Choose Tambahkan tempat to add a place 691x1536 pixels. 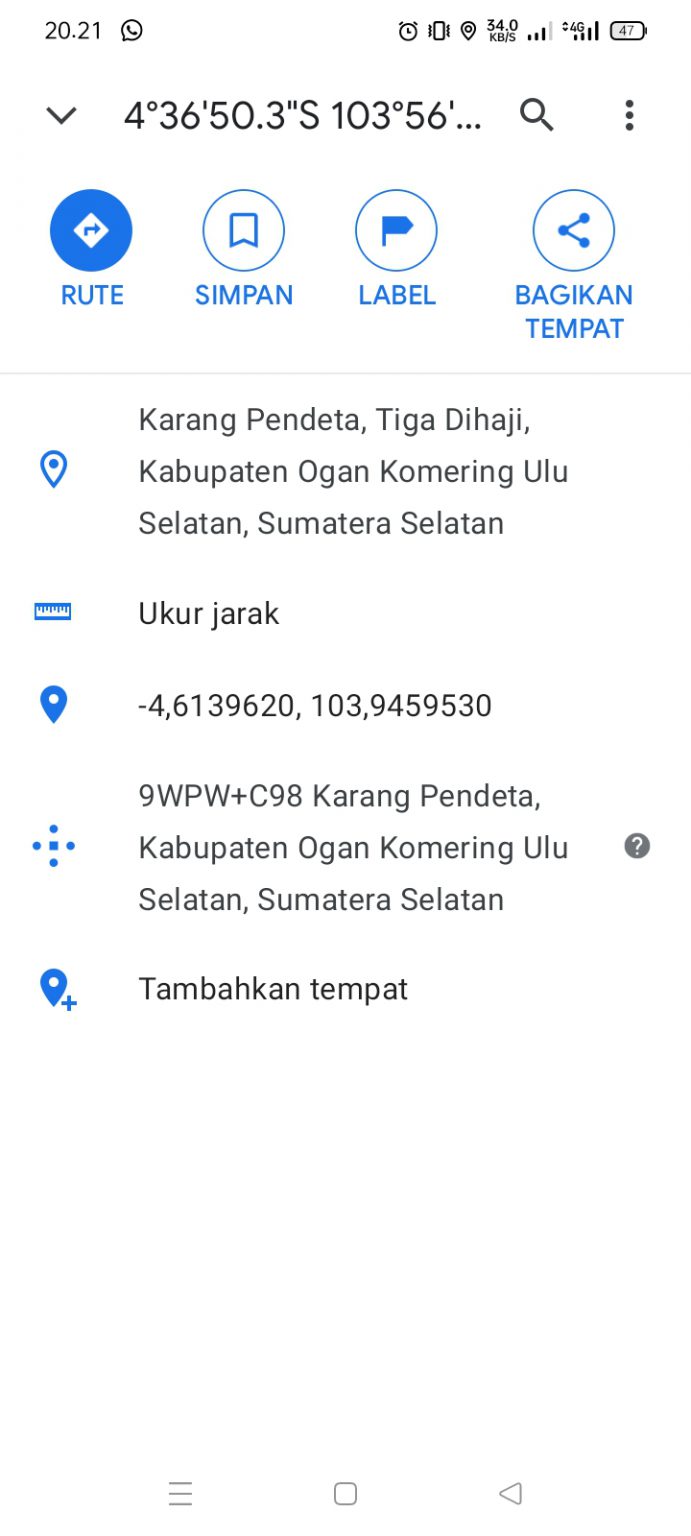click(273, 989)
